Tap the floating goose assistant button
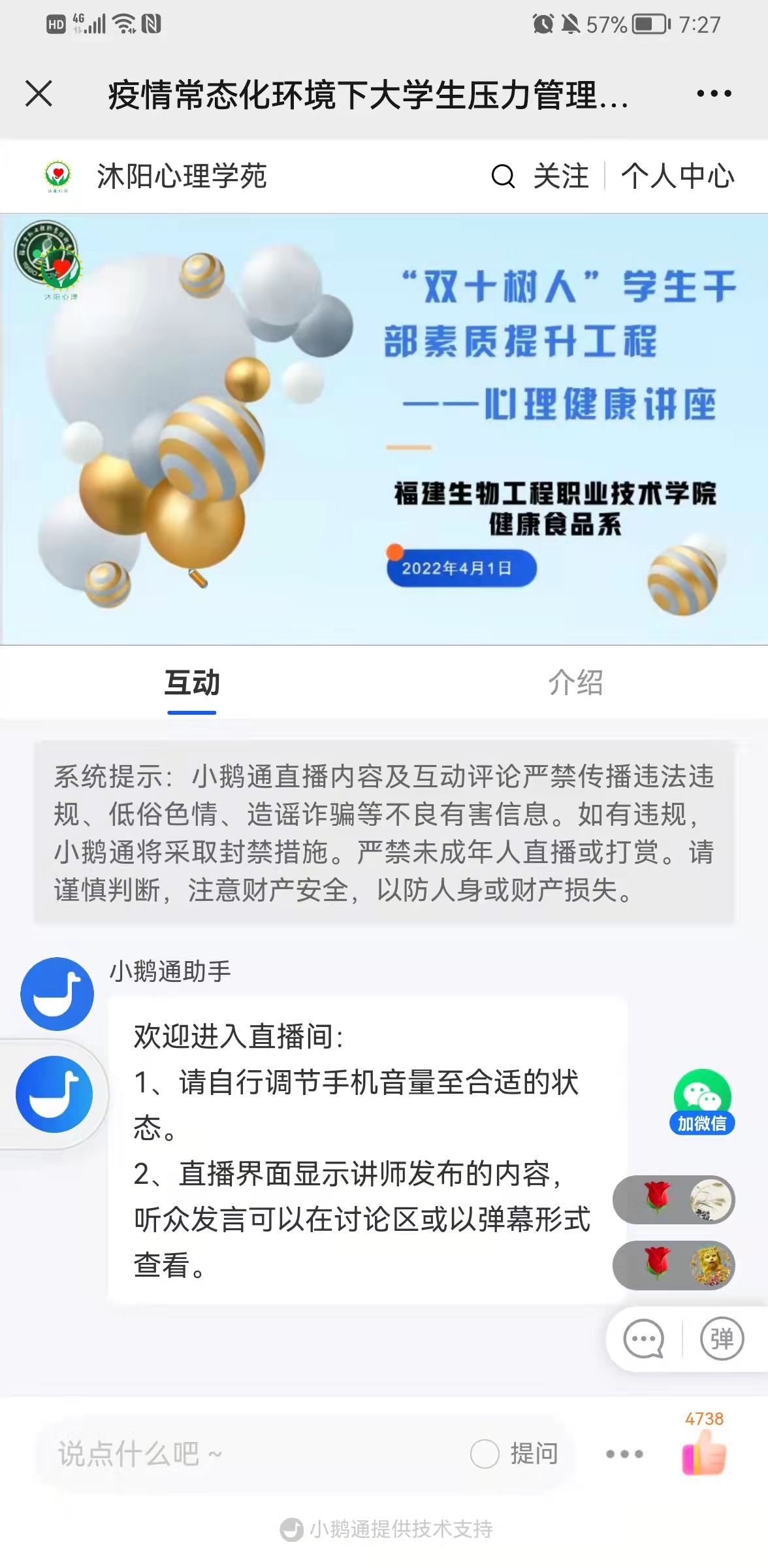The image size is (768, 1568). pyautogui.click(x=54, y=1094)
